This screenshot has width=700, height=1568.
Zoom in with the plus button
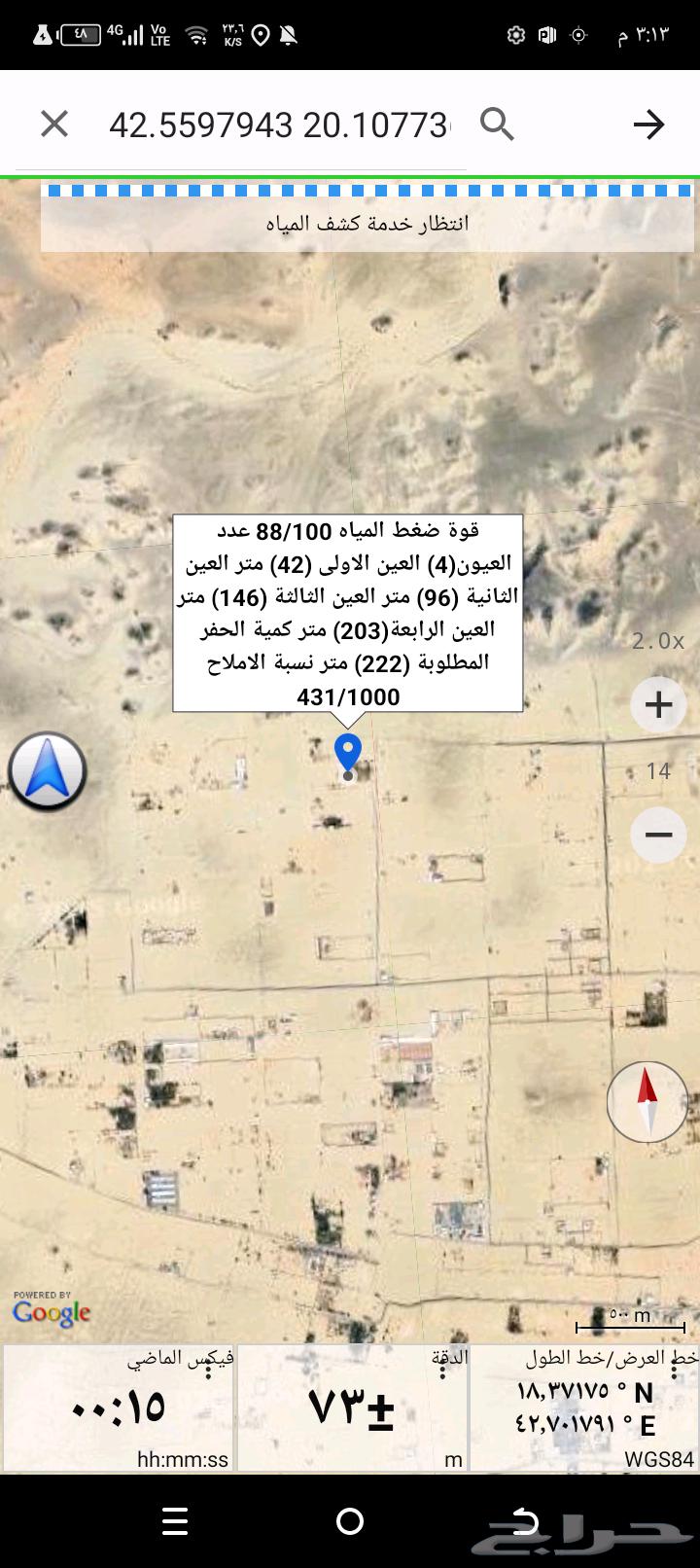tap(658, 704)
